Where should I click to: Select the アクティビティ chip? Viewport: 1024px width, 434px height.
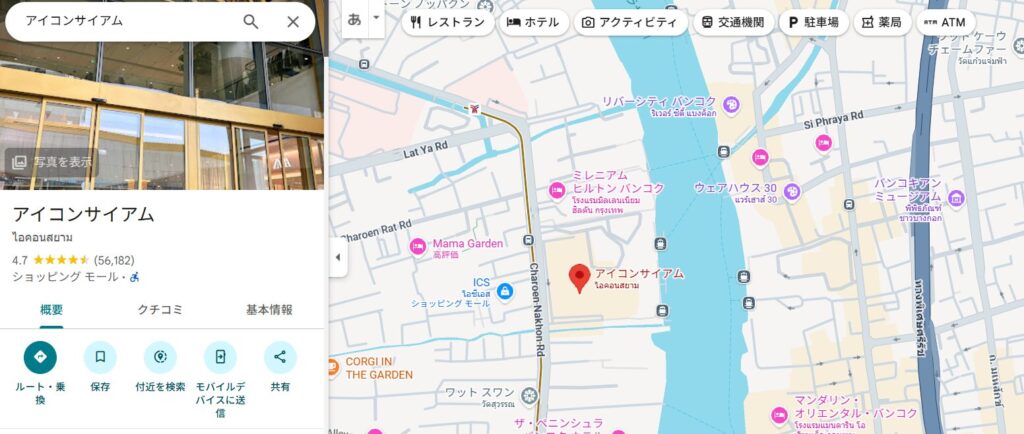(x=630, y=22)
